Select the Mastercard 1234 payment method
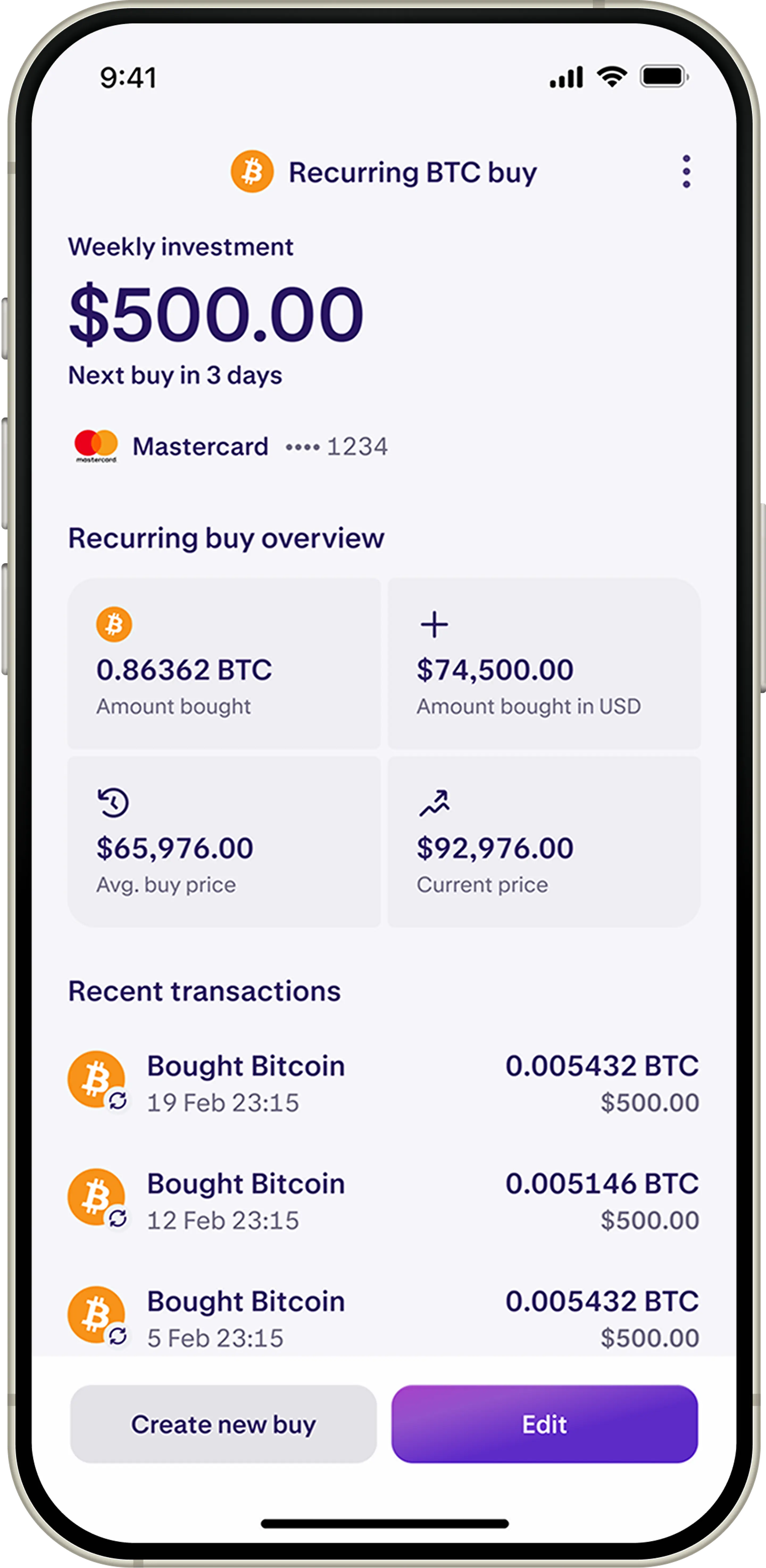This screenshot has height=1568, width=766. (x=230, y=446)
